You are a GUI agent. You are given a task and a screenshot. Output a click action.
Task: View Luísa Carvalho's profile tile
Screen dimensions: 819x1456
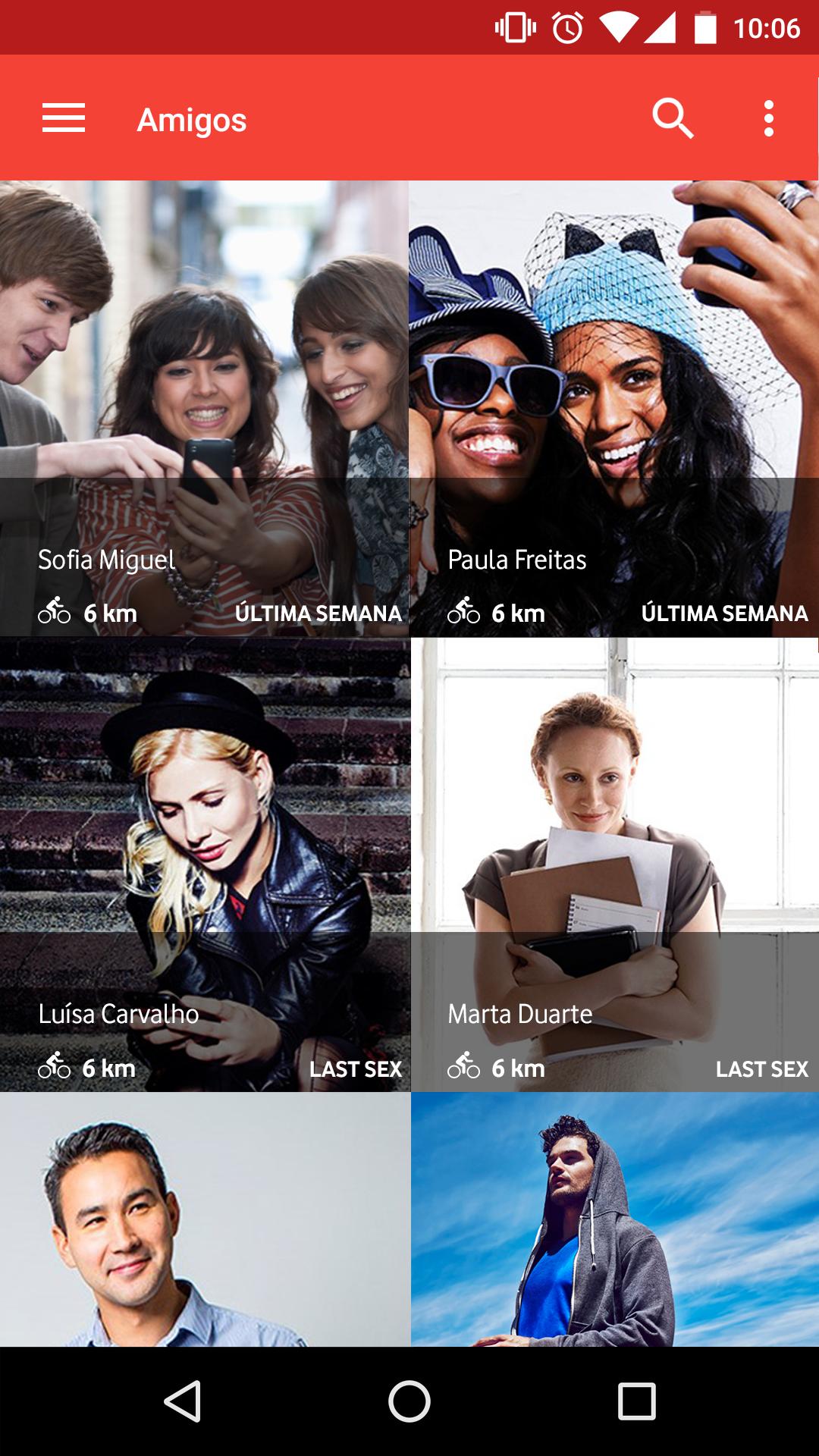tap(205, 864)
